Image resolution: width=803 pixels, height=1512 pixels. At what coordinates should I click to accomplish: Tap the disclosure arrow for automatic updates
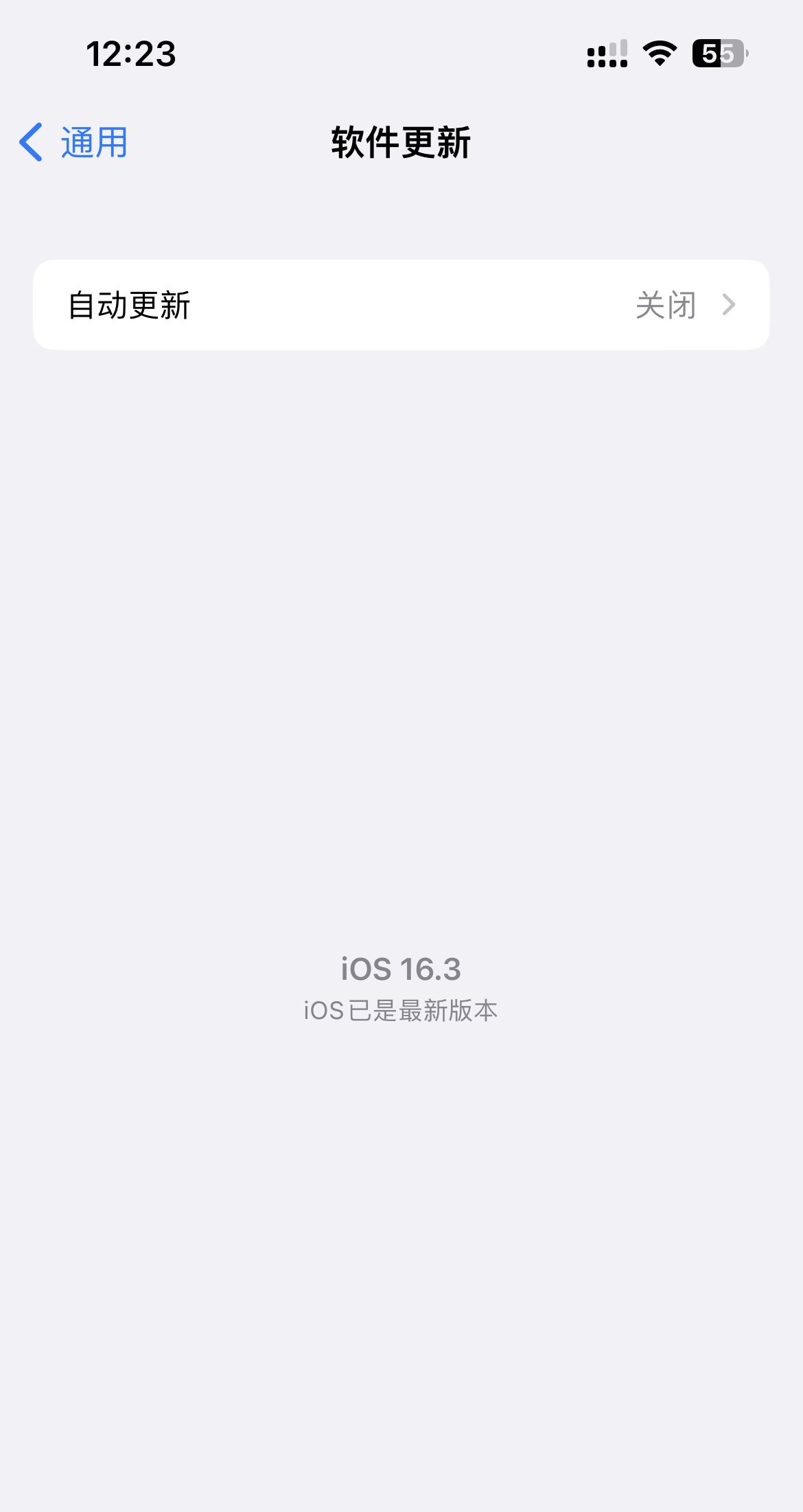coord(730,304)
